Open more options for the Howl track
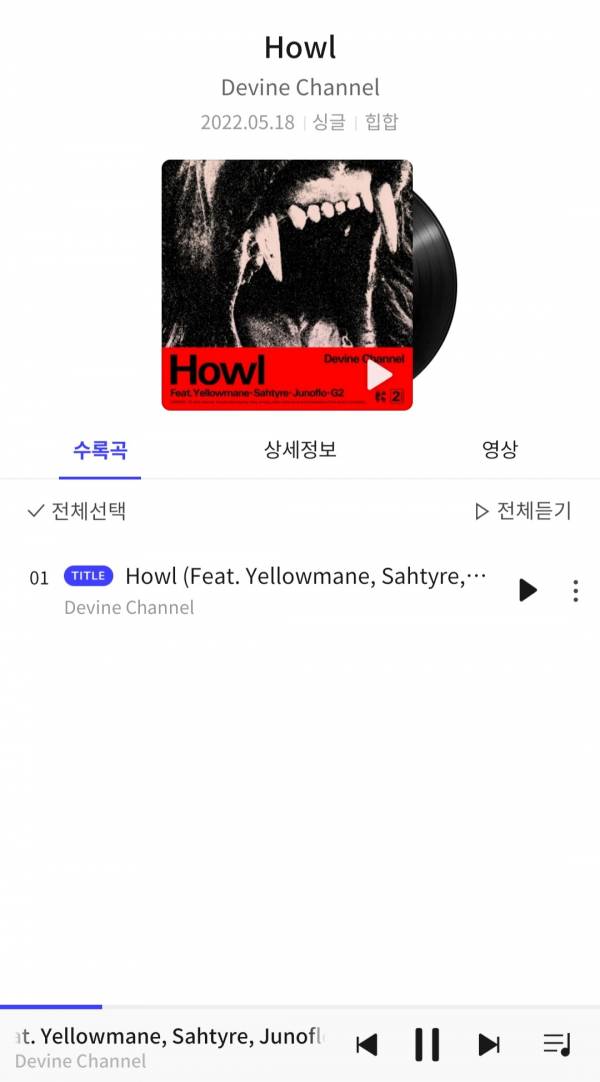 [575, 590]
